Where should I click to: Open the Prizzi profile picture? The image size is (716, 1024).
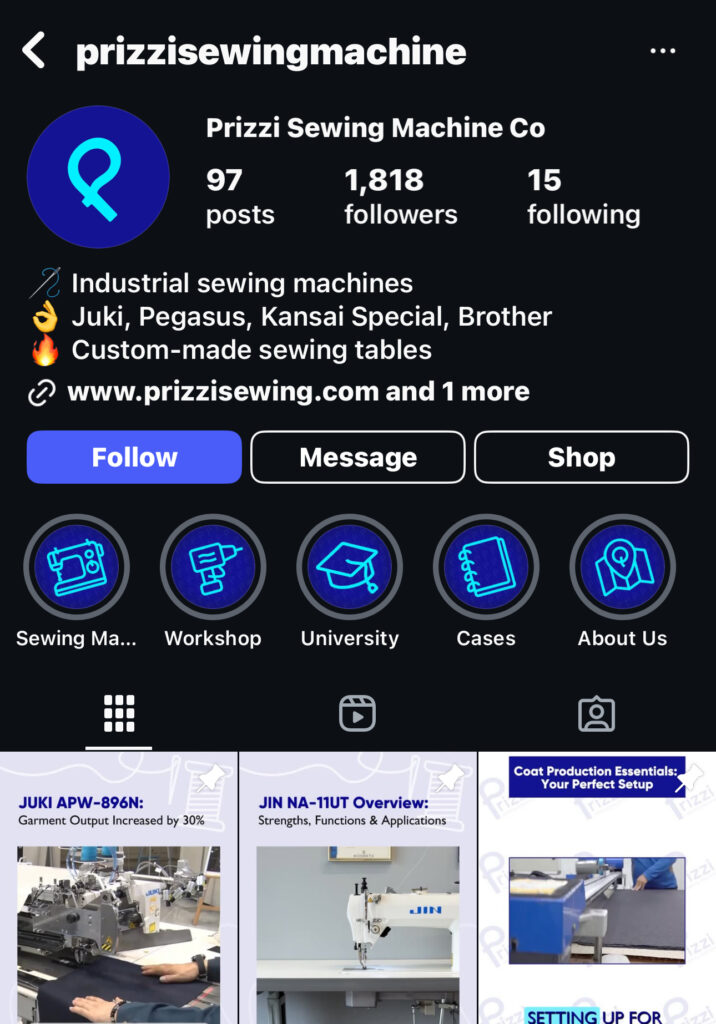coord(98,177)
